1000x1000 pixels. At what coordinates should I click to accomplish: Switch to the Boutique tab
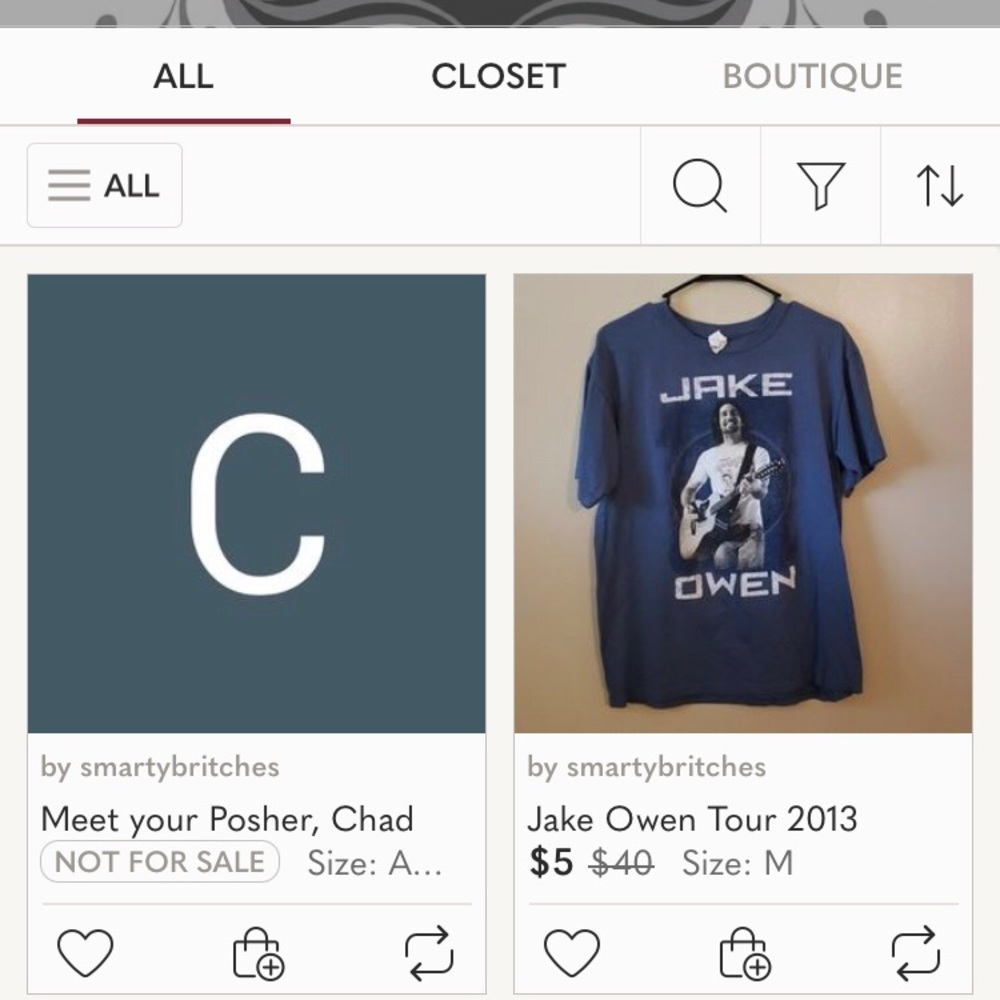(812, 77)
